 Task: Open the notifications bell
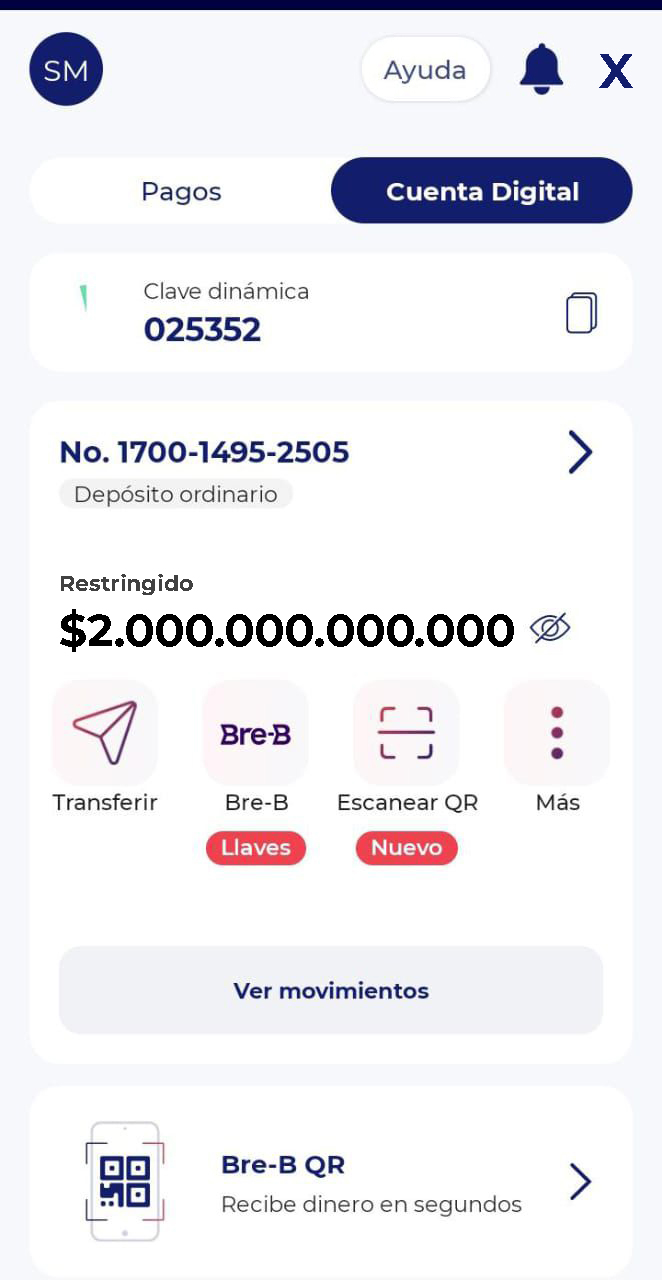click(541, 70)
